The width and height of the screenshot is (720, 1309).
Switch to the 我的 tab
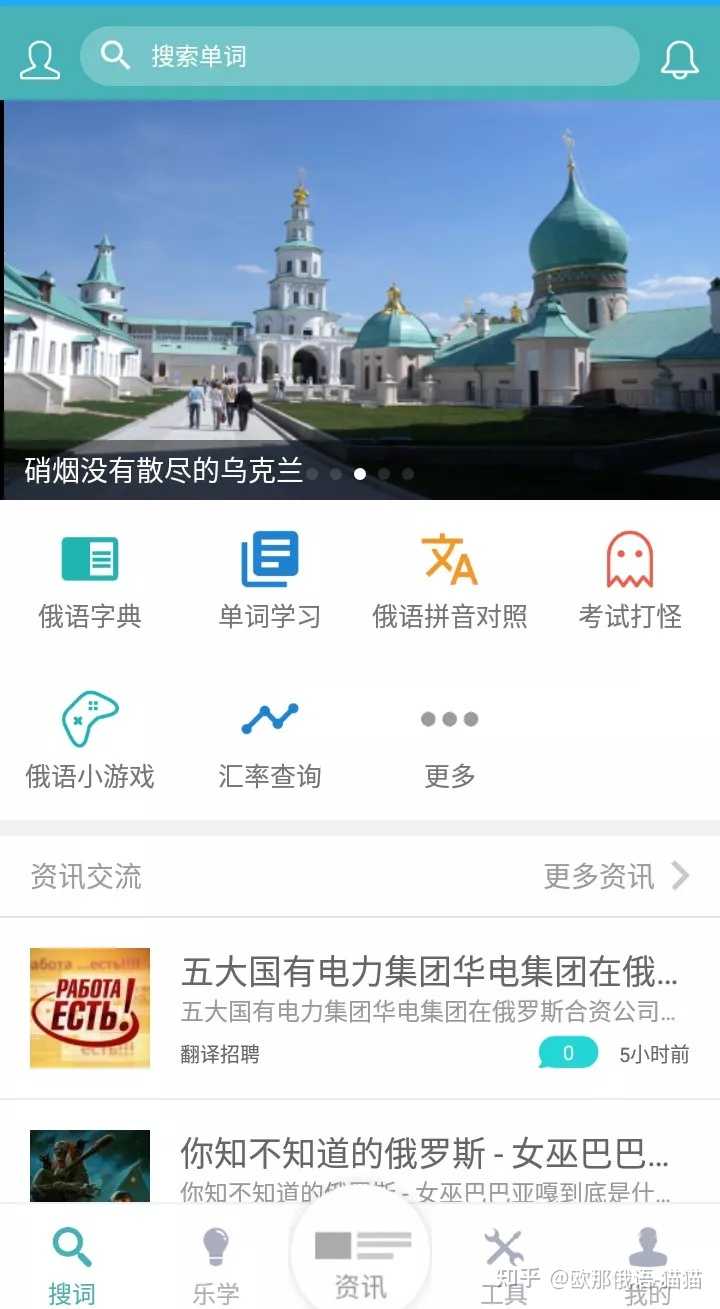coord(648,1265)
